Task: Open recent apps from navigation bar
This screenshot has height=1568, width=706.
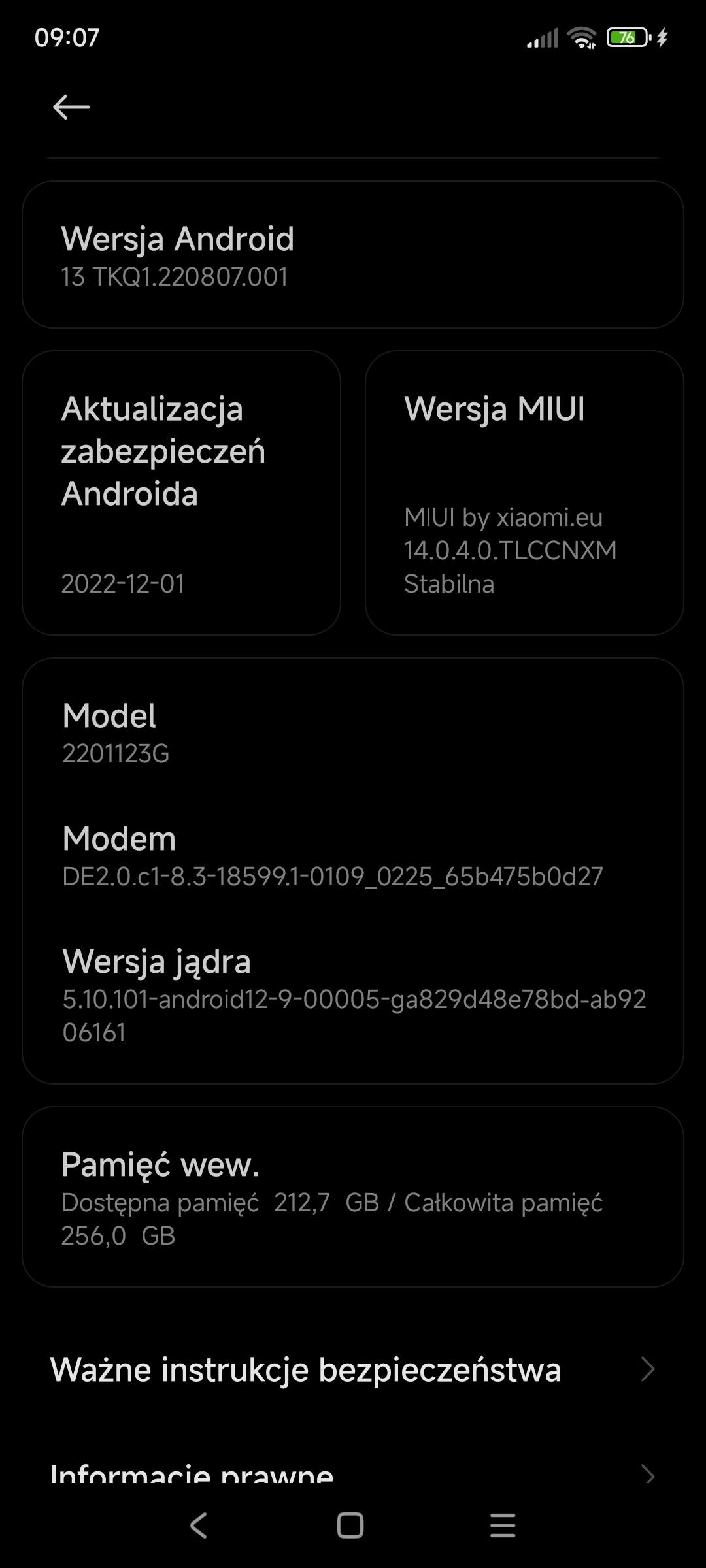Action: [x=503, y=1526]
